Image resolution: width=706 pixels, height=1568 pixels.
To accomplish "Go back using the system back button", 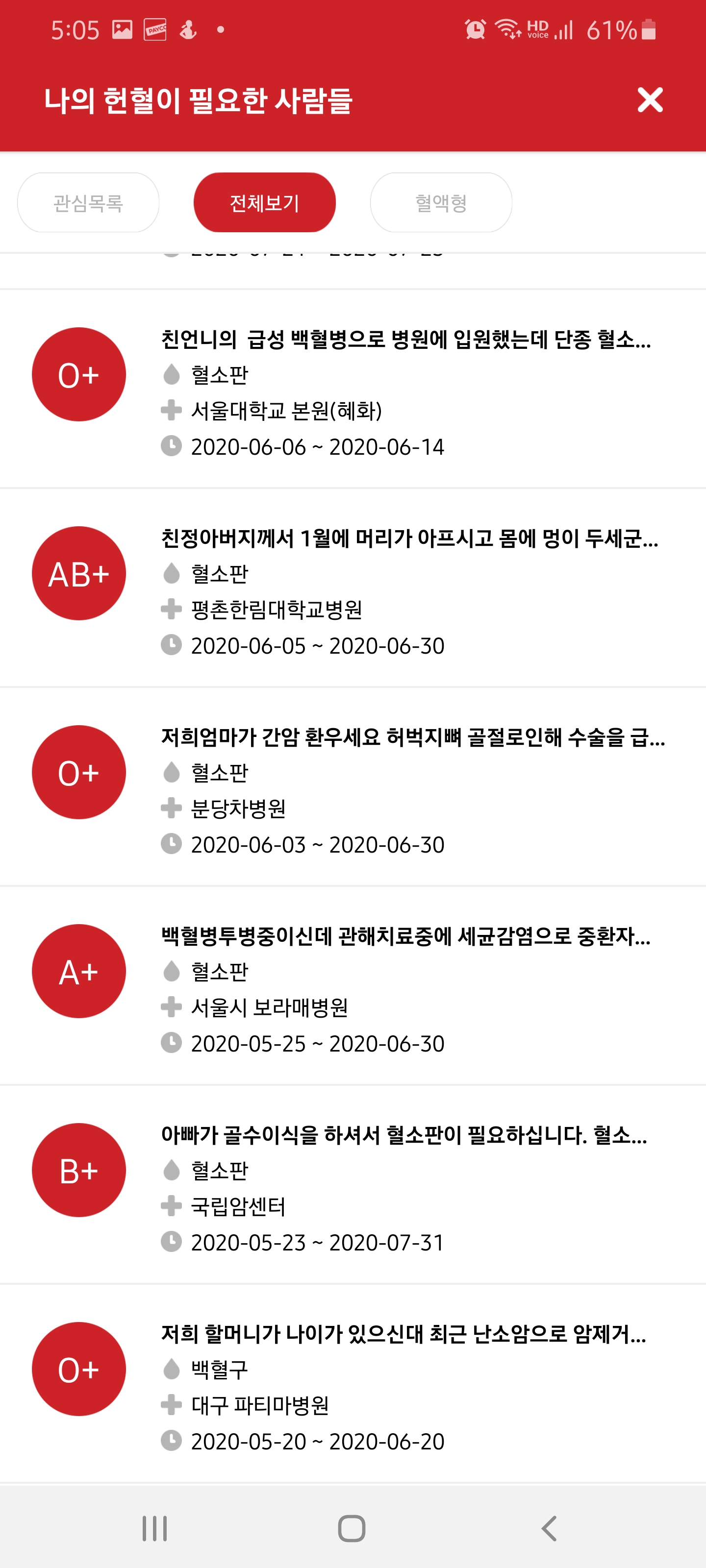I will 549,1528.
